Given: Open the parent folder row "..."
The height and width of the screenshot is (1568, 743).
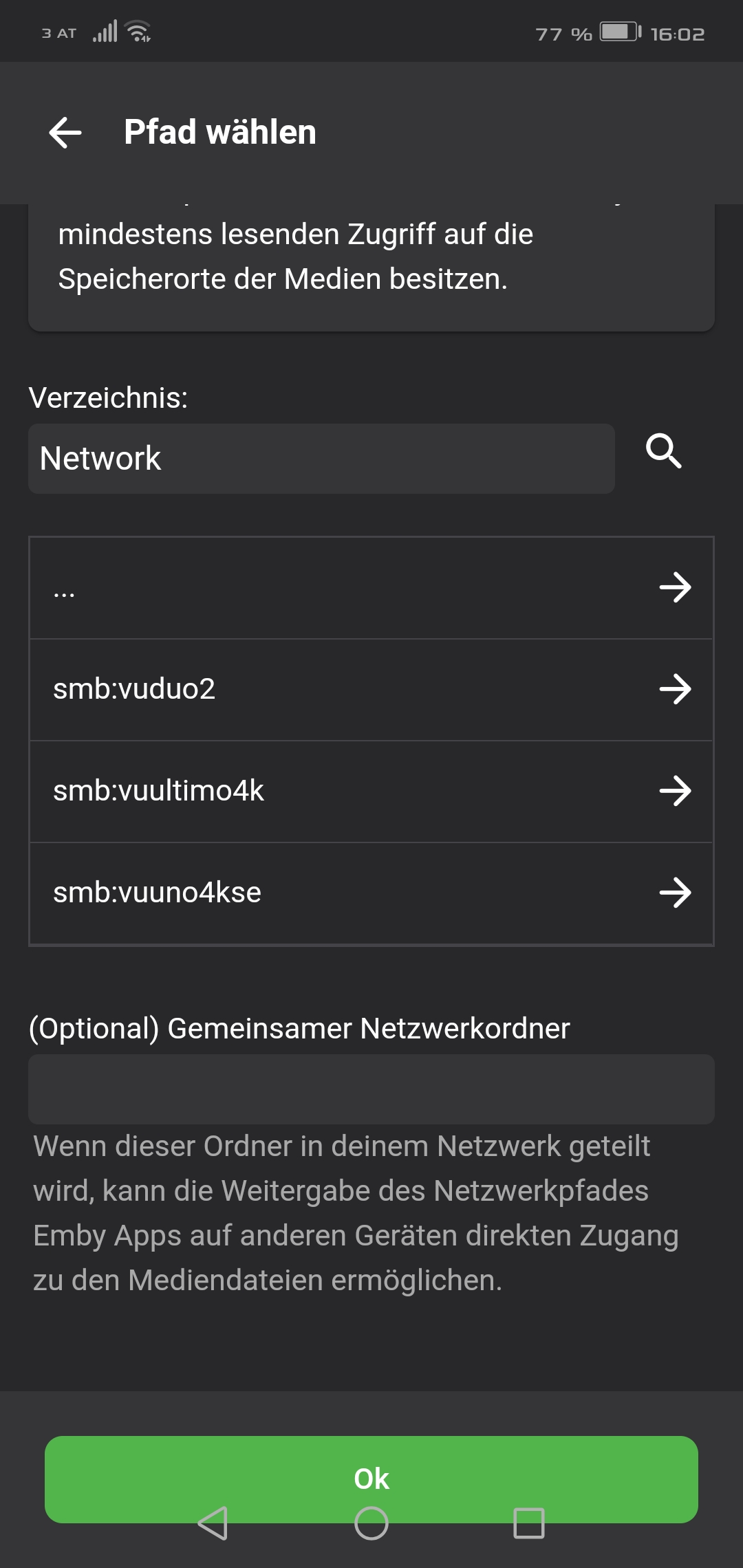Looking at the screenshot, I should click(x=371, y=588).
